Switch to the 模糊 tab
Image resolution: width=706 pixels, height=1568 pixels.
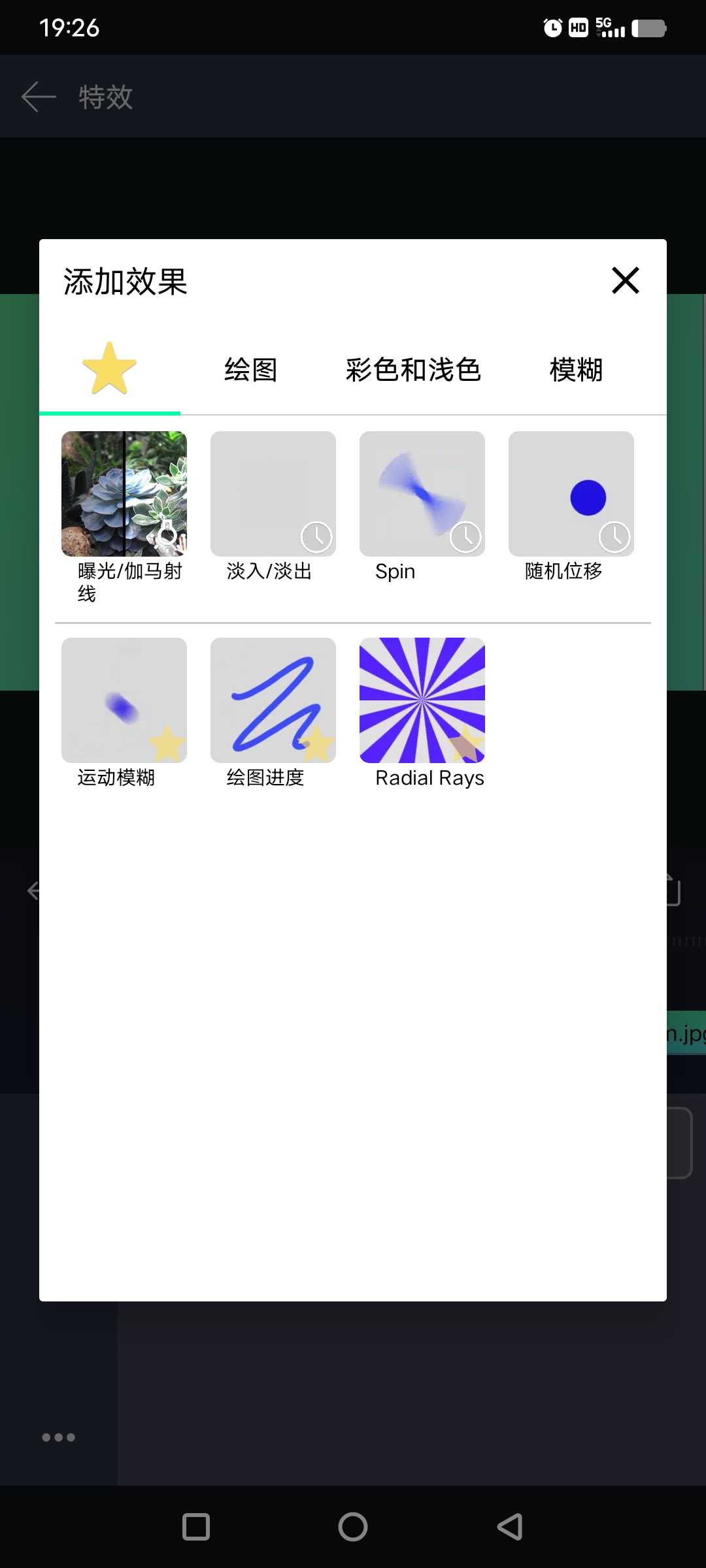tap(575, 370)
